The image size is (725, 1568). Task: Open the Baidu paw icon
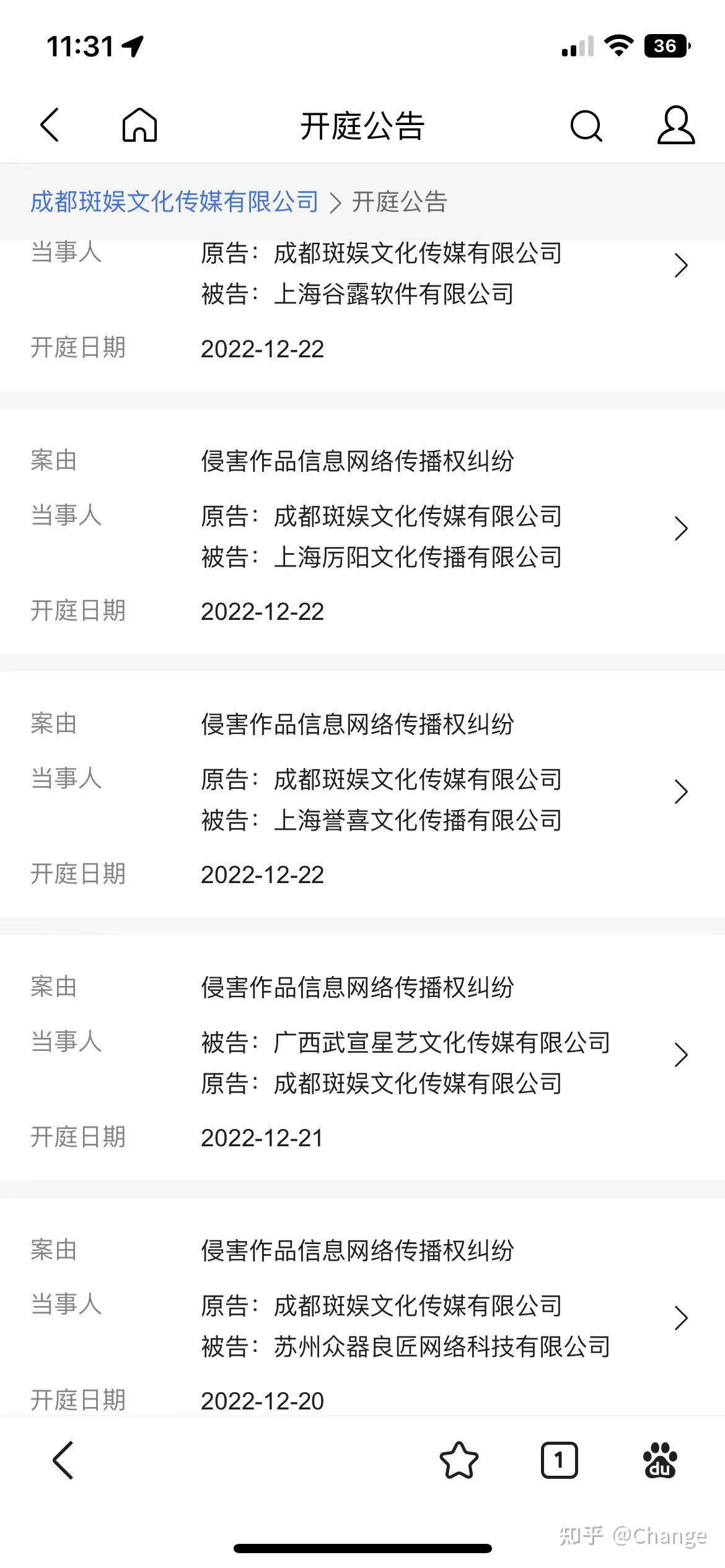coord(660,1460)
